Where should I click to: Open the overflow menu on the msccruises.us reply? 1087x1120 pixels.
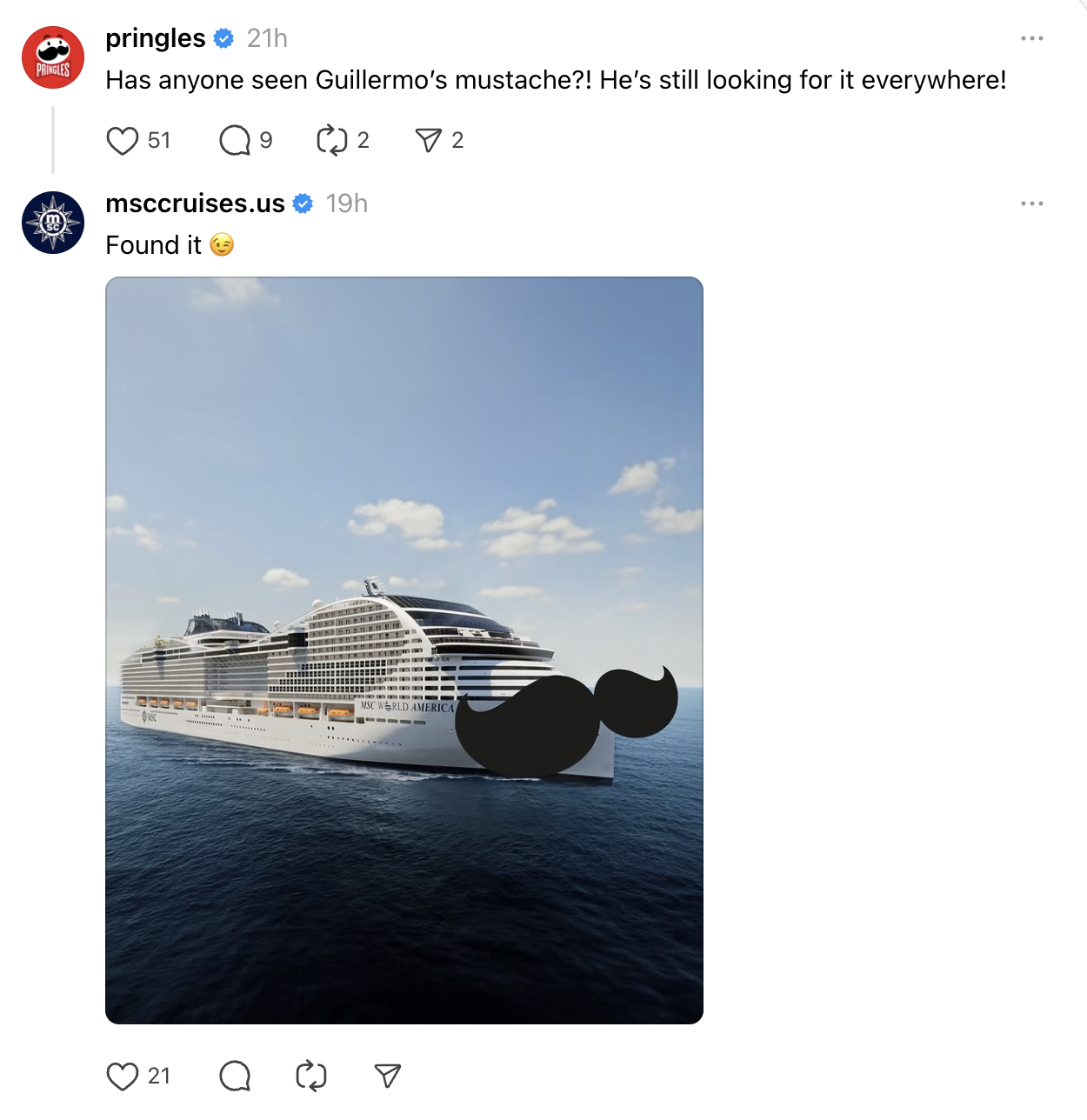[1031, 203]
